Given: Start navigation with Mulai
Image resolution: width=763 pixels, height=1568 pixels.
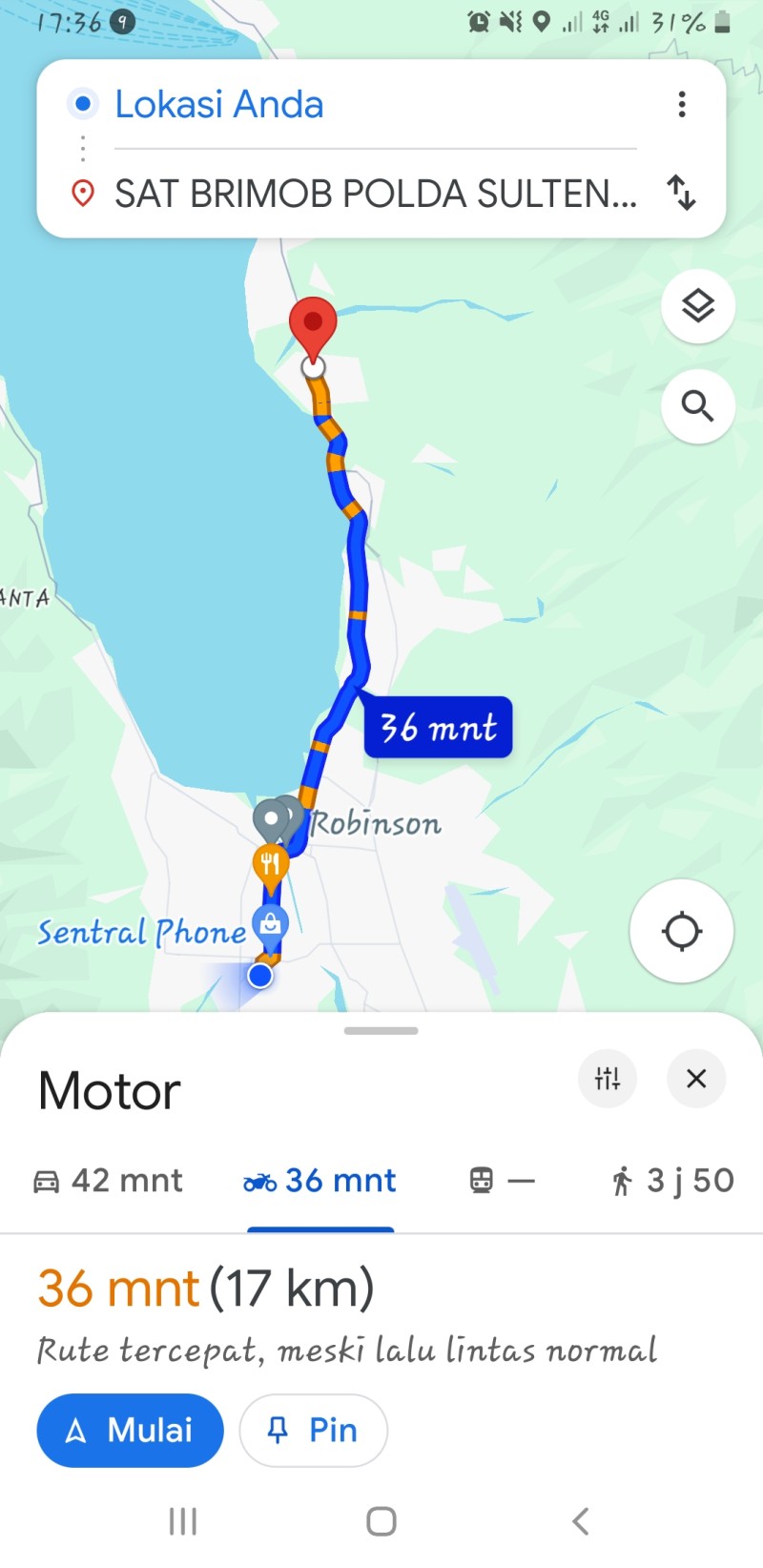Looking at the screenshot, I should (130, 1430).
